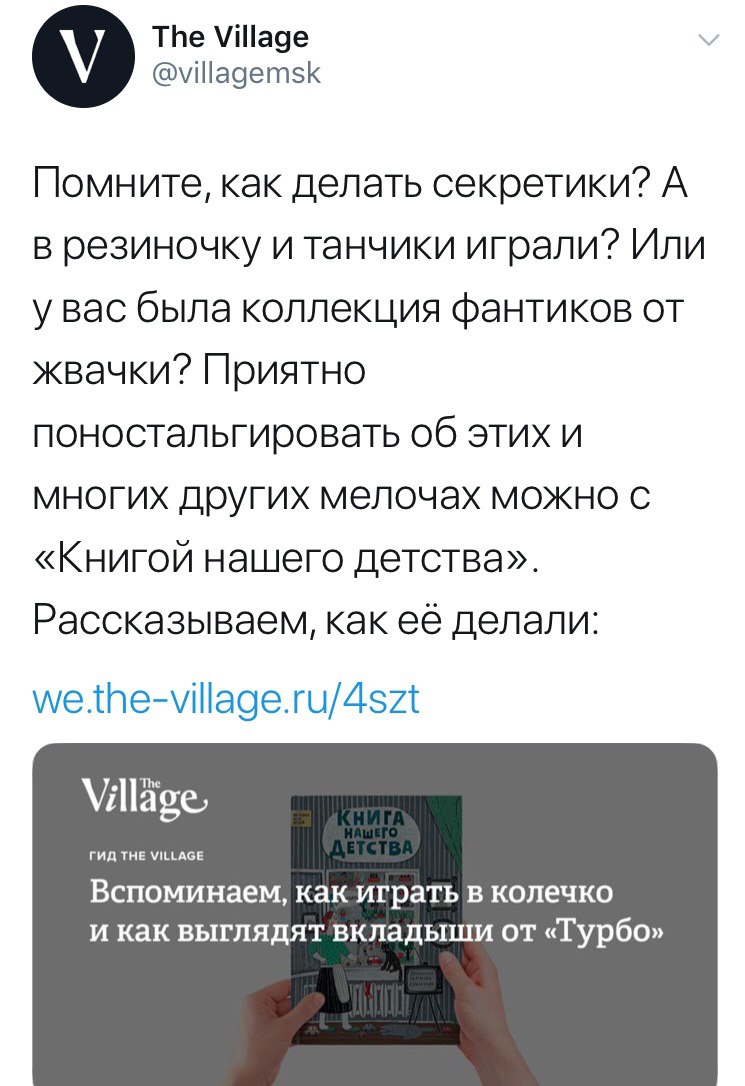Open @villagemsk account name
745x1086 pixels.
[x=236, y=73]
